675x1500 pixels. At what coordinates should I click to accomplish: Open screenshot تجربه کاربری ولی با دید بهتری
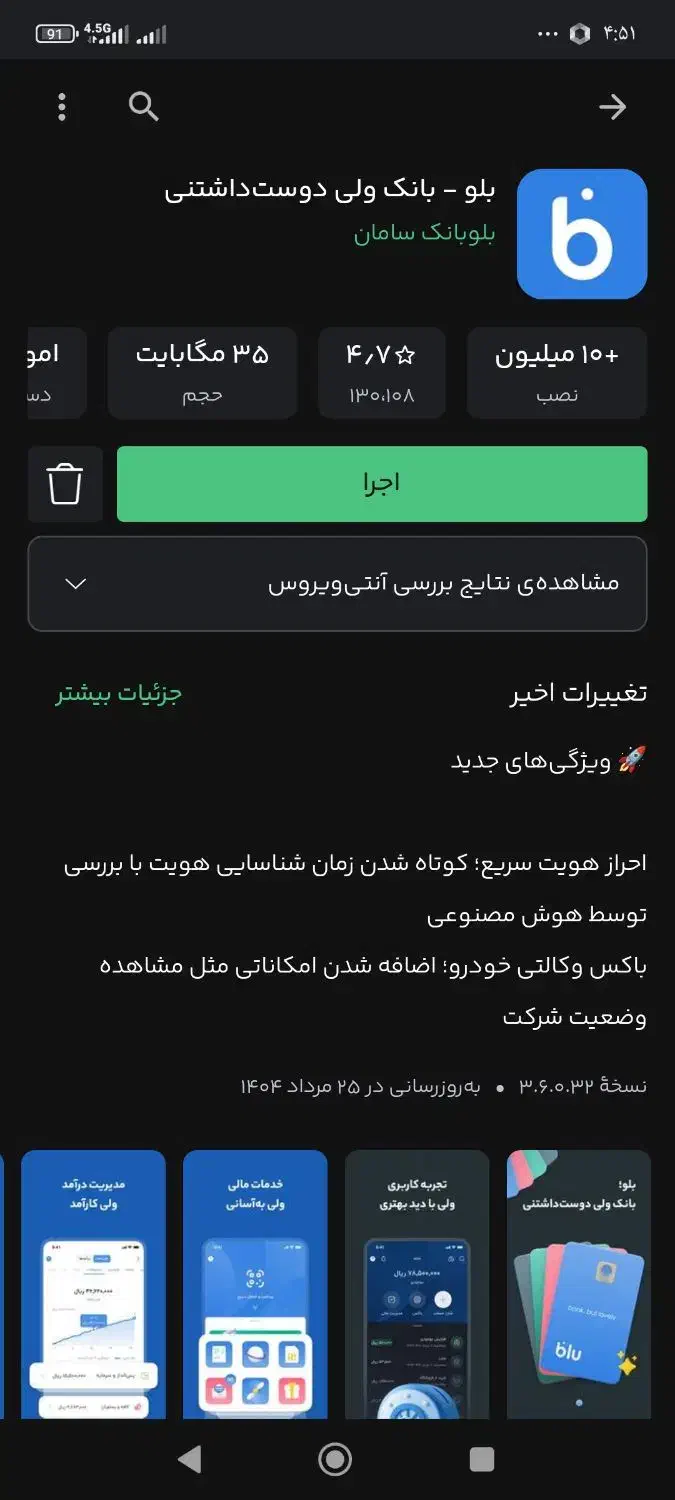point(417,1284)
